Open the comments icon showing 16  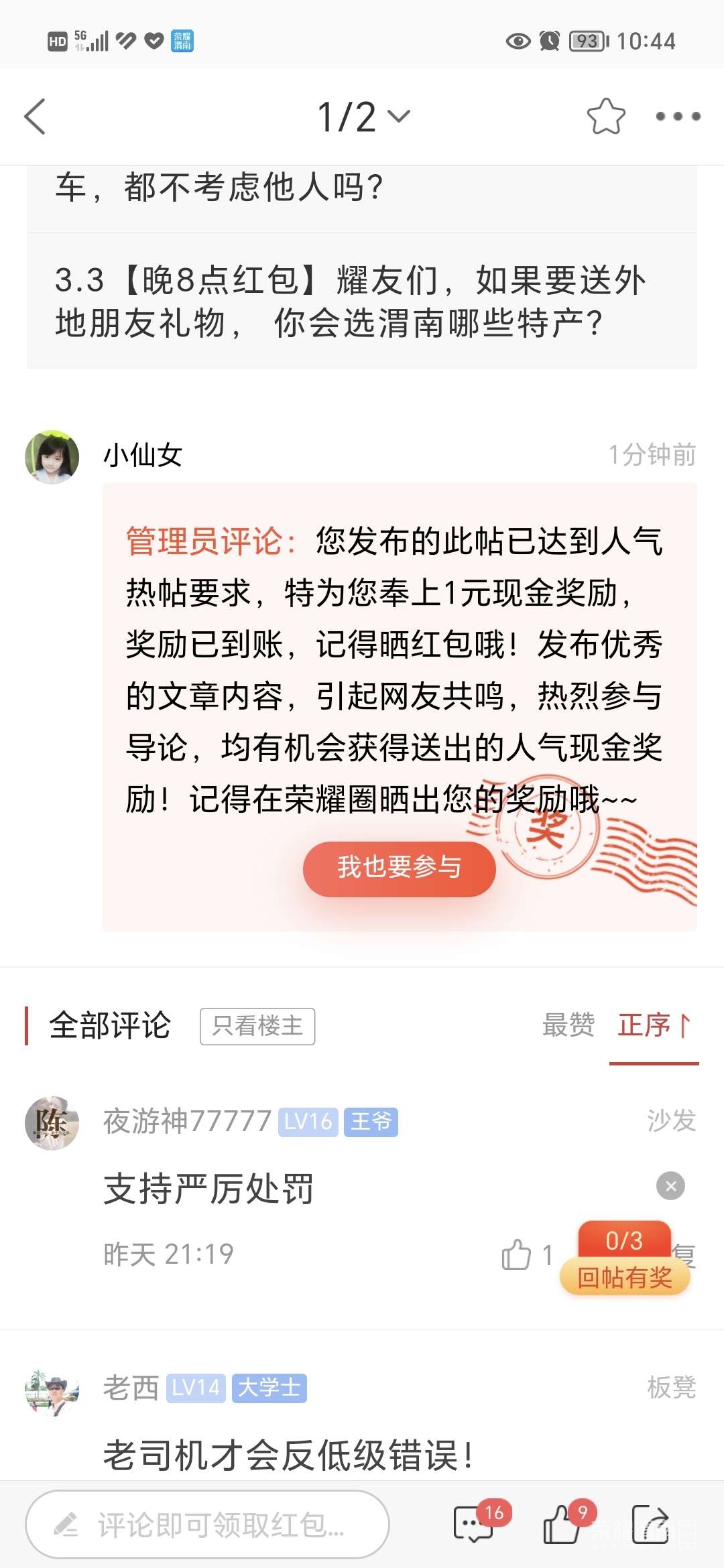(x=473, y=1525)
